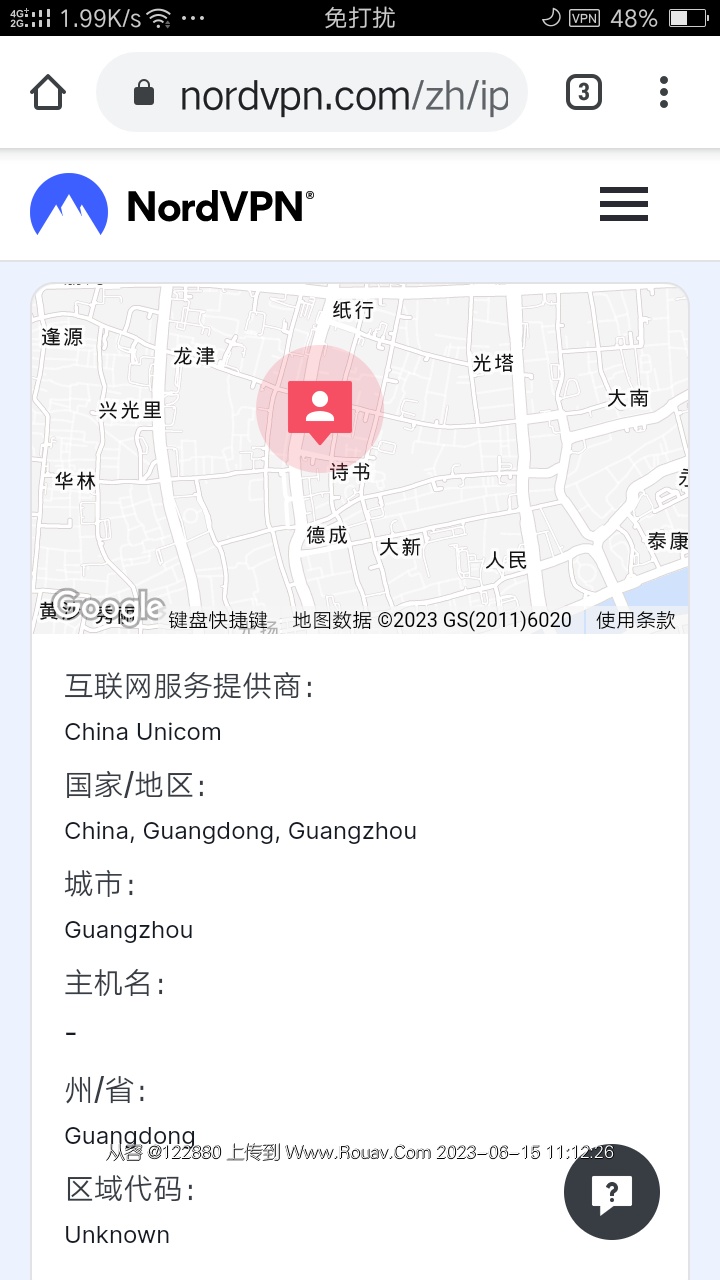This screenshot has height=1280, width=720.
Task: Open the help chat bubble
Action: point(611,1192)
